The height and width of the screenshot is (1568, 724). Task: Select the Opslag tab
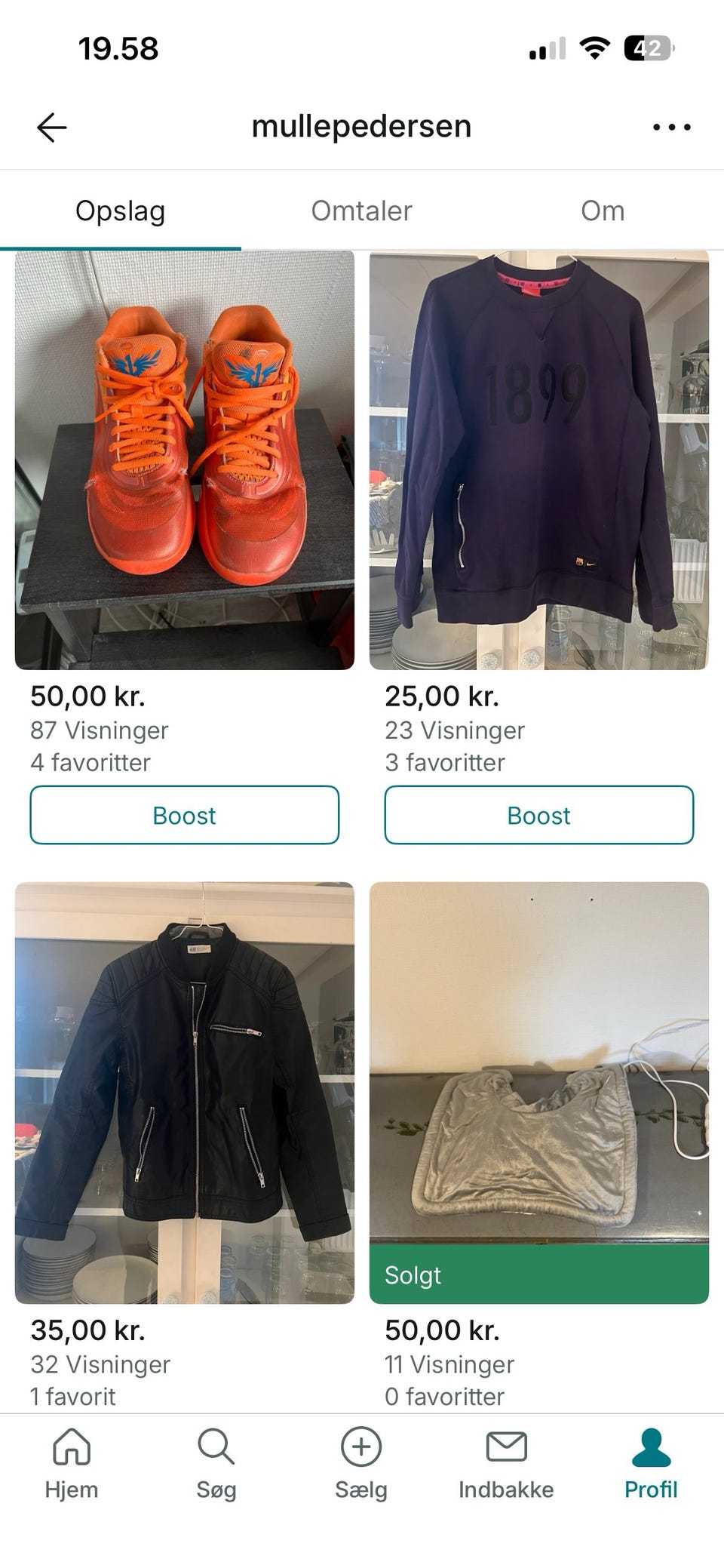point(121,211)
